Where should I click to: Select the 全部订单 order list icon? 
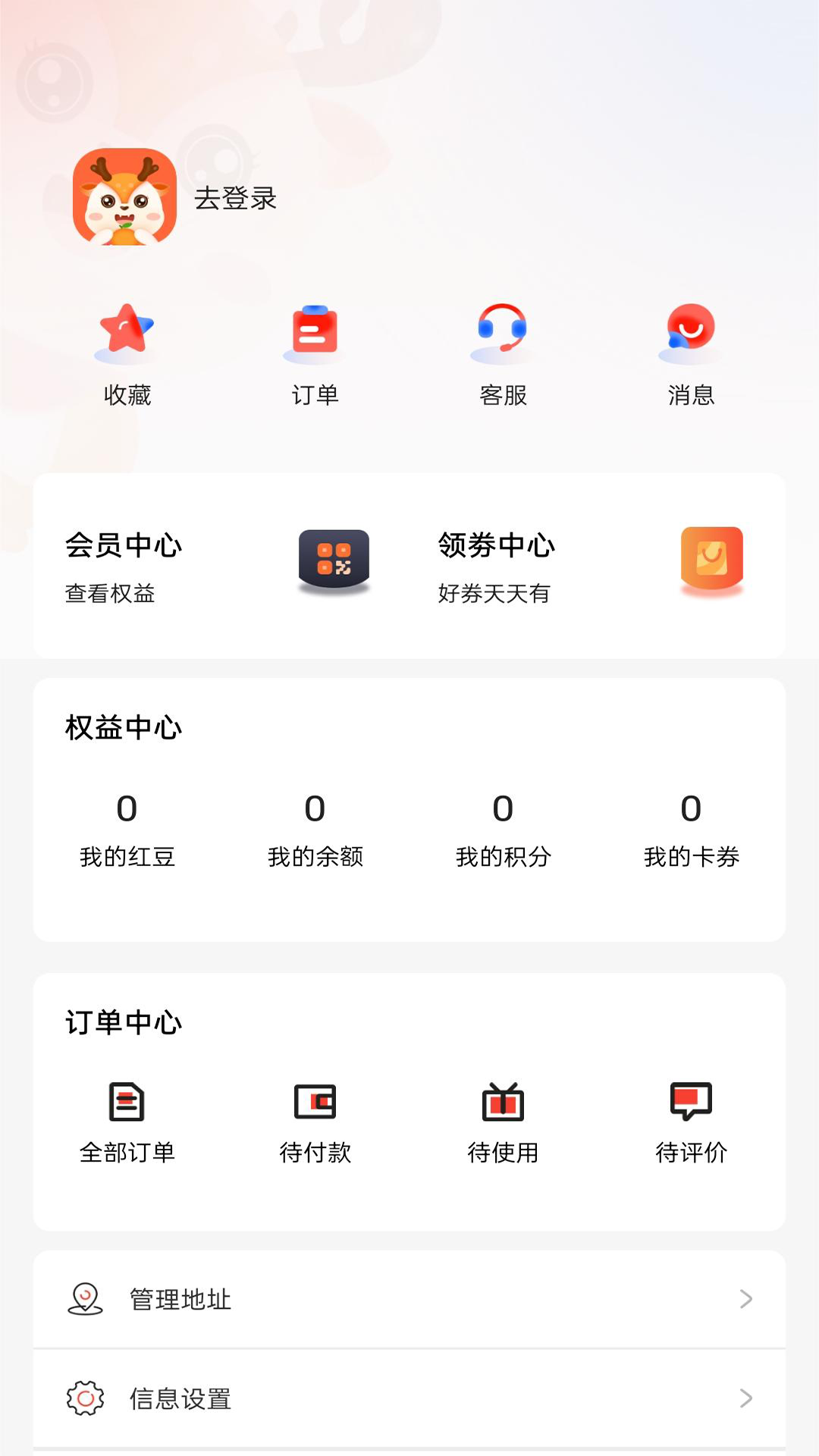click(127, 1103)
